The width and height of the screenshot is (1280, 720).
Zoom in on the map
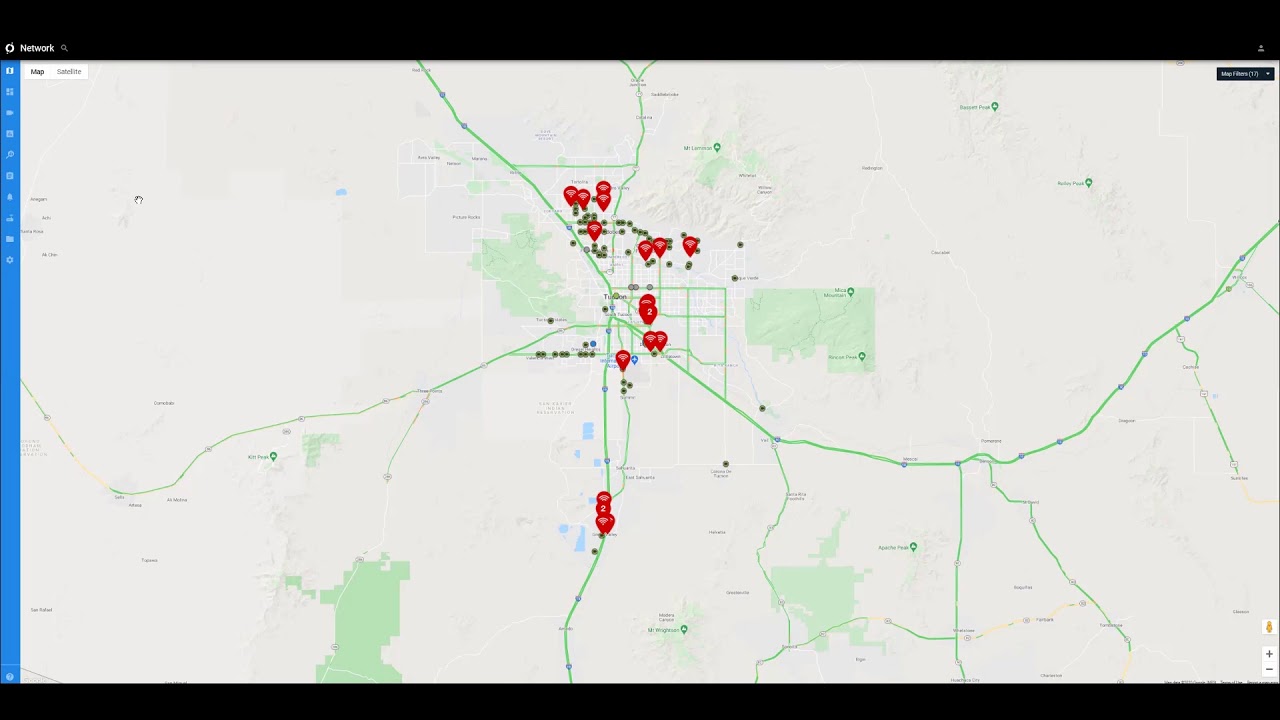coord(1269,654)
